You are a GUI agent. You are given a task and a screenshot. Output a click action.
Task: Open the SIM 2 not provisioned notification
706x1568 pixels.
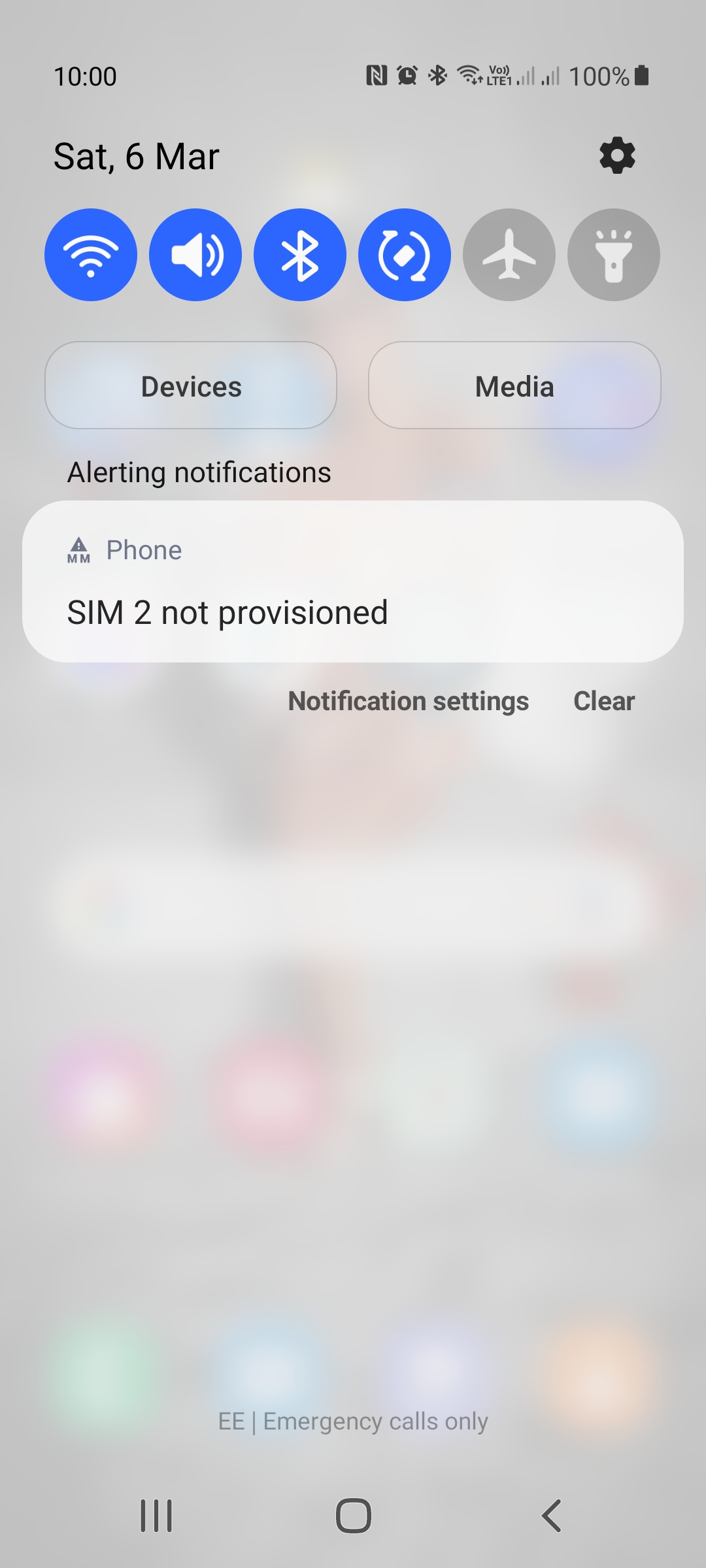click(x=353, y=581)
